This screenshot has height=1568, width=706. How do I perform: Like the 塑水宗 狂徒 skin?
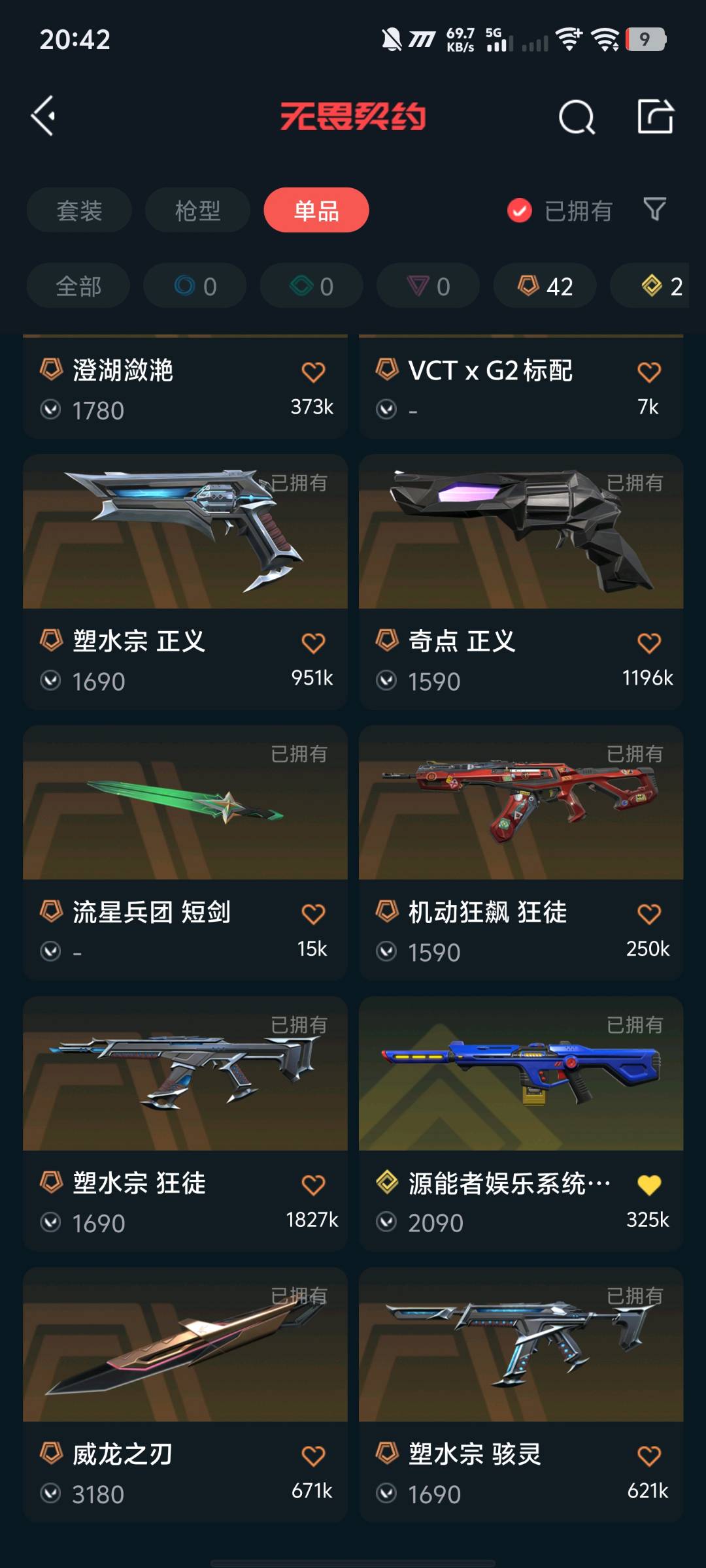tap(313, 1185)
